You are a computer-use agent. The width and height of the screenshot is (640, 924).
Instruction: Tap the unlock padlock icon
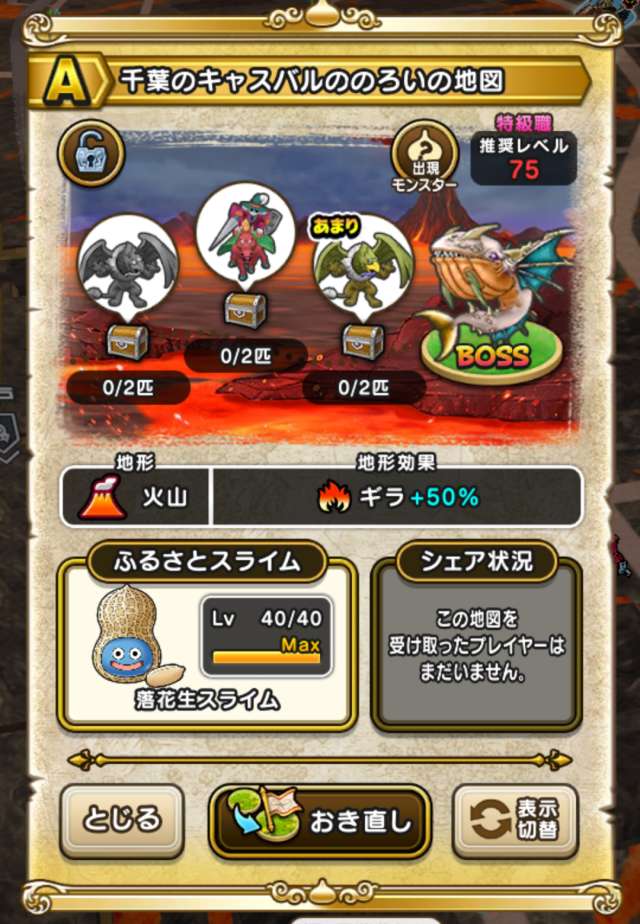92,154
